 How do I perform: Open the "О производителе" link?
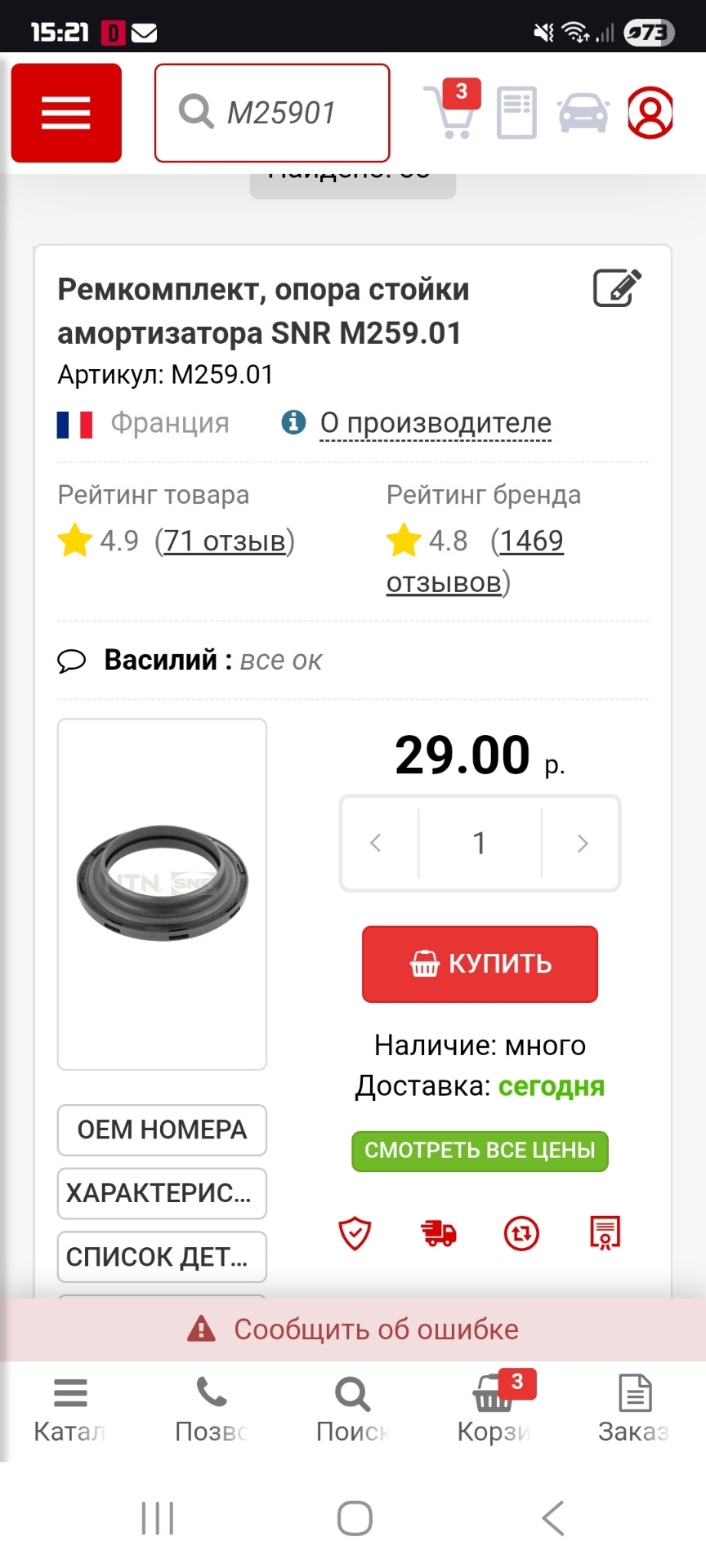click(x=435, y=423)
